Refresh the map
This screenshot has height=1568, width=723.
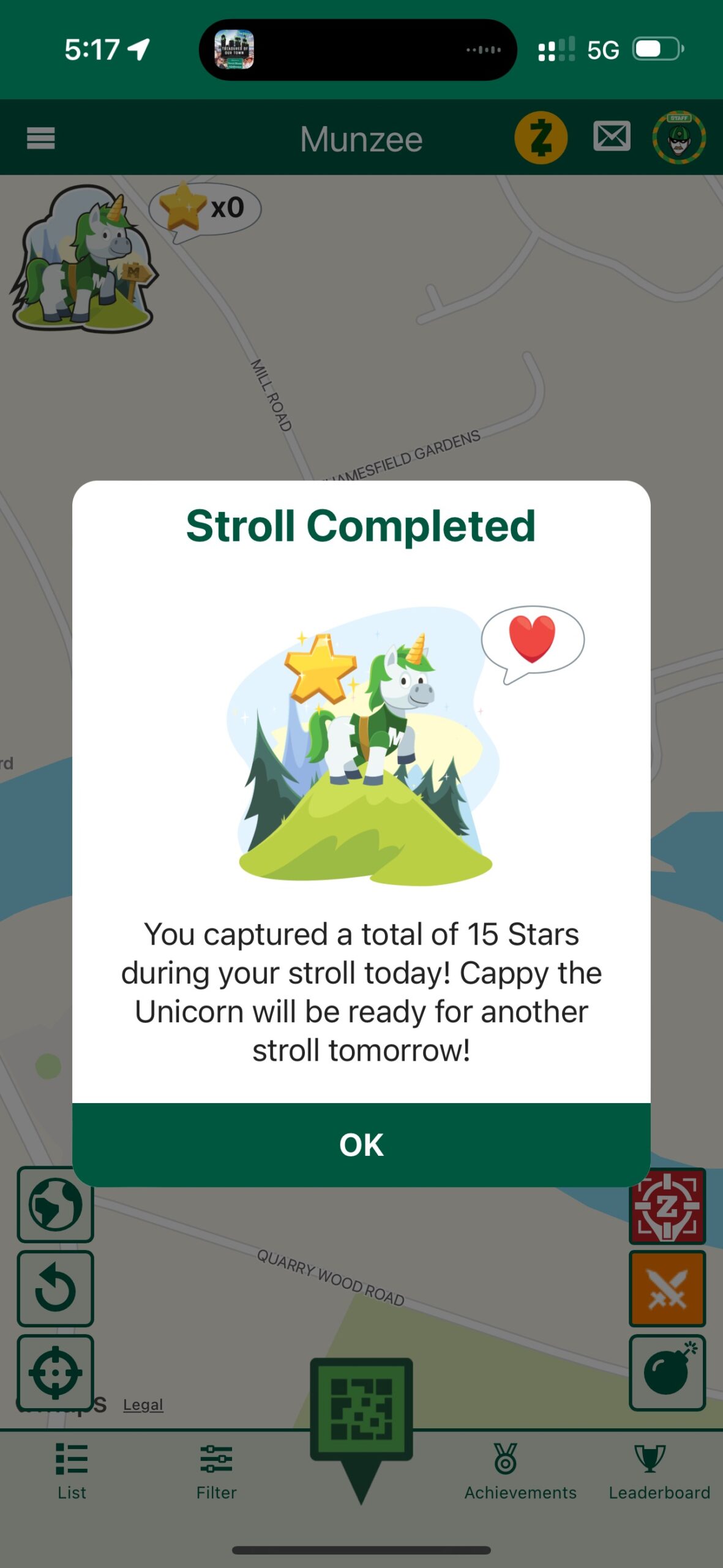click(x=55, y=1289)
